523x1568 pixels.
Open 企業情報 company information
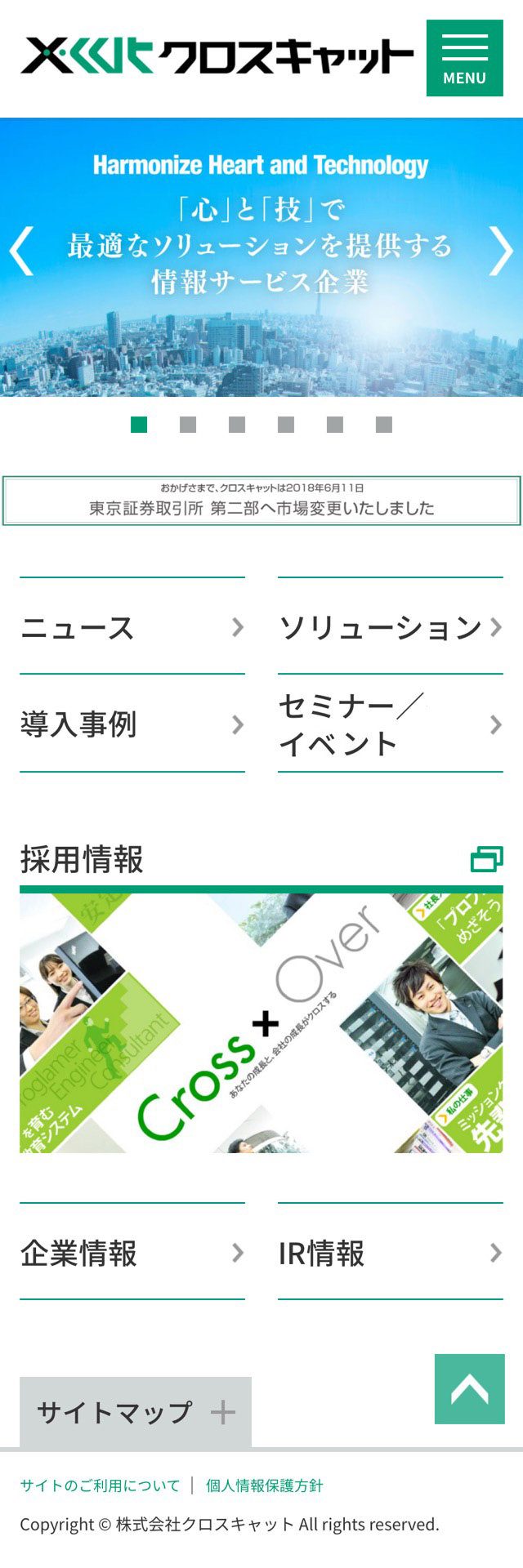[x=132, y=1253]
